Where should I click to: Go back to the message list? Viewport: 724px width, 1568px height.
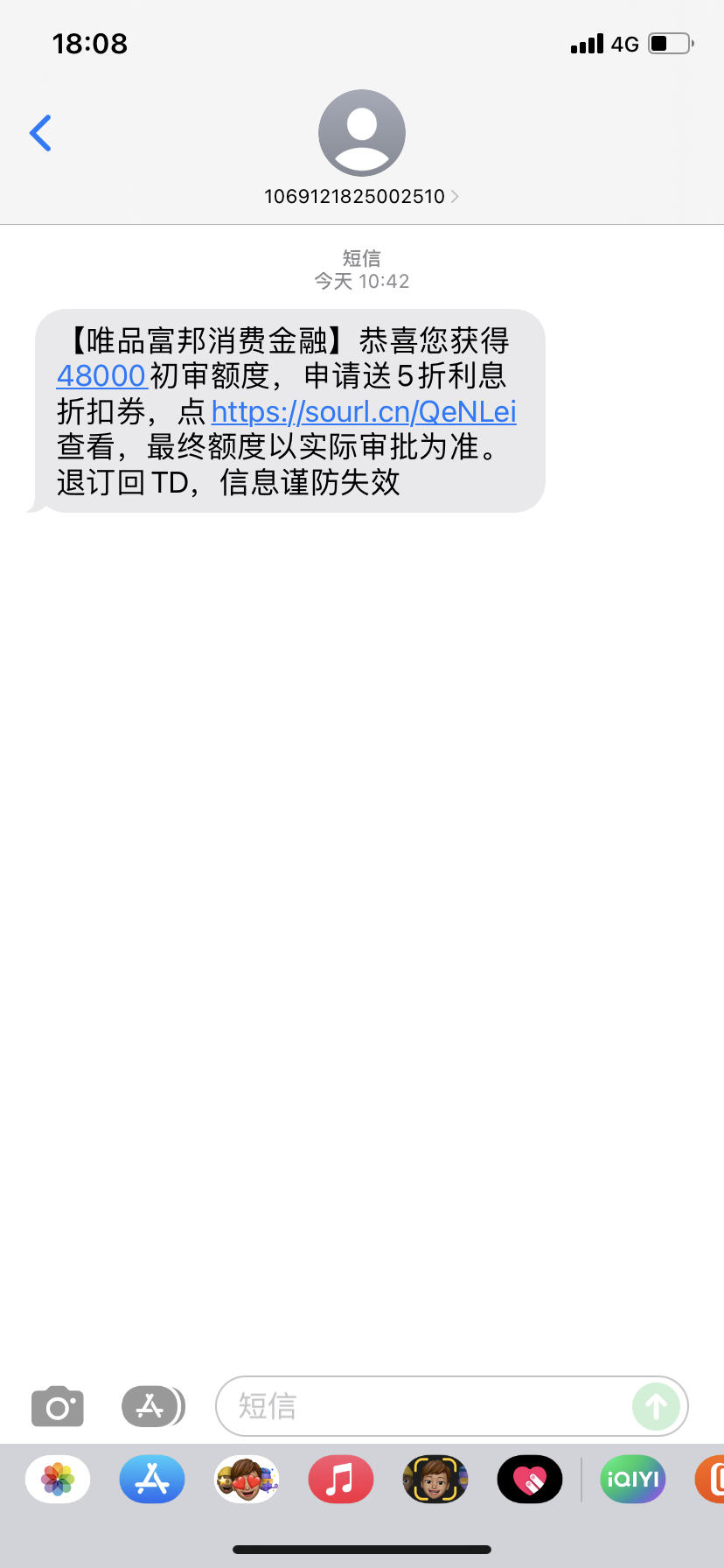click(40, 133)
